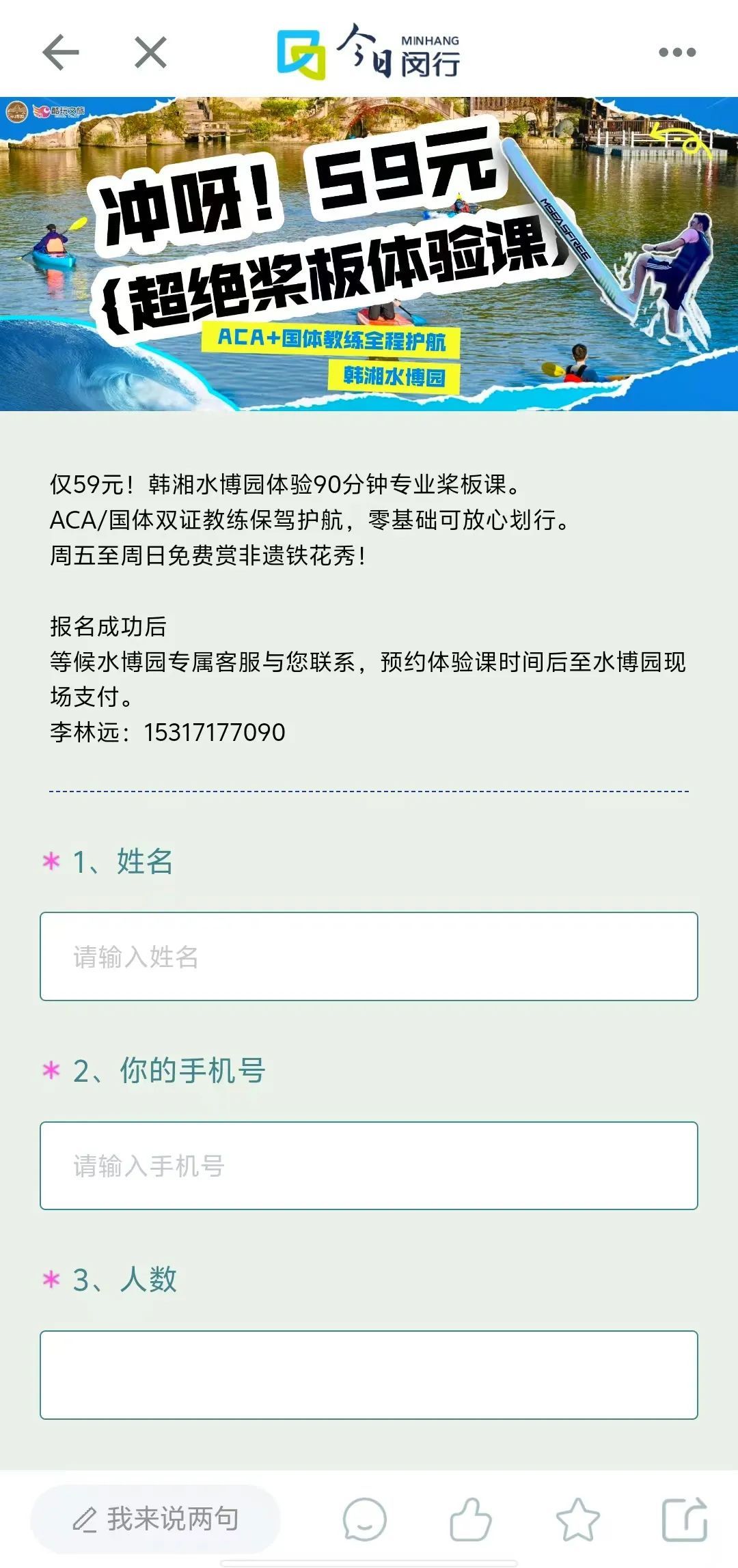Like this page with the thumbs-up
The width and height of the screenshot is (738, 1568).
click(470, 1520)
